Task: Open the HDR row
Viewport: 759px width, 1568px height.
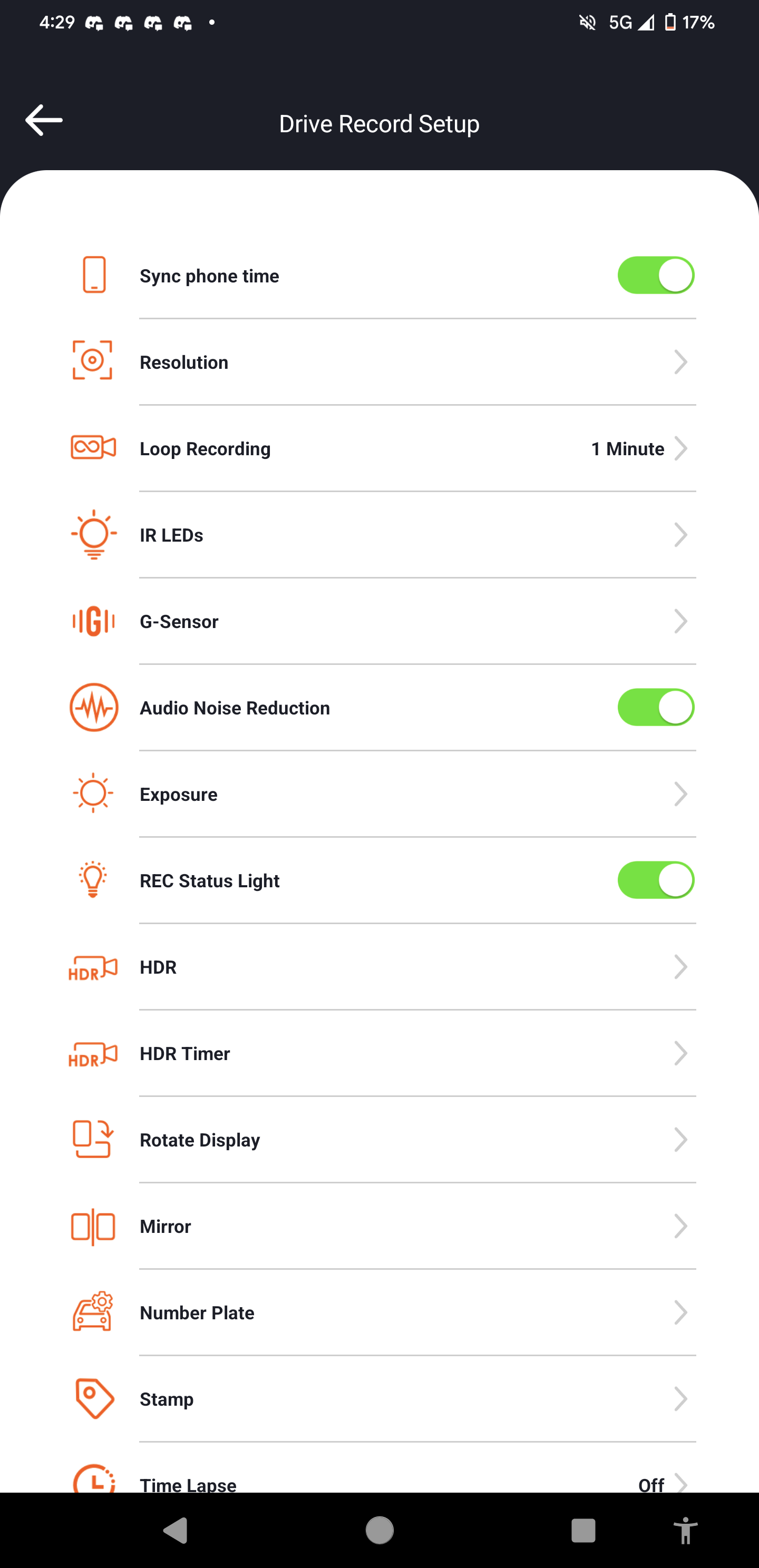Action: [x=379, y=967]
